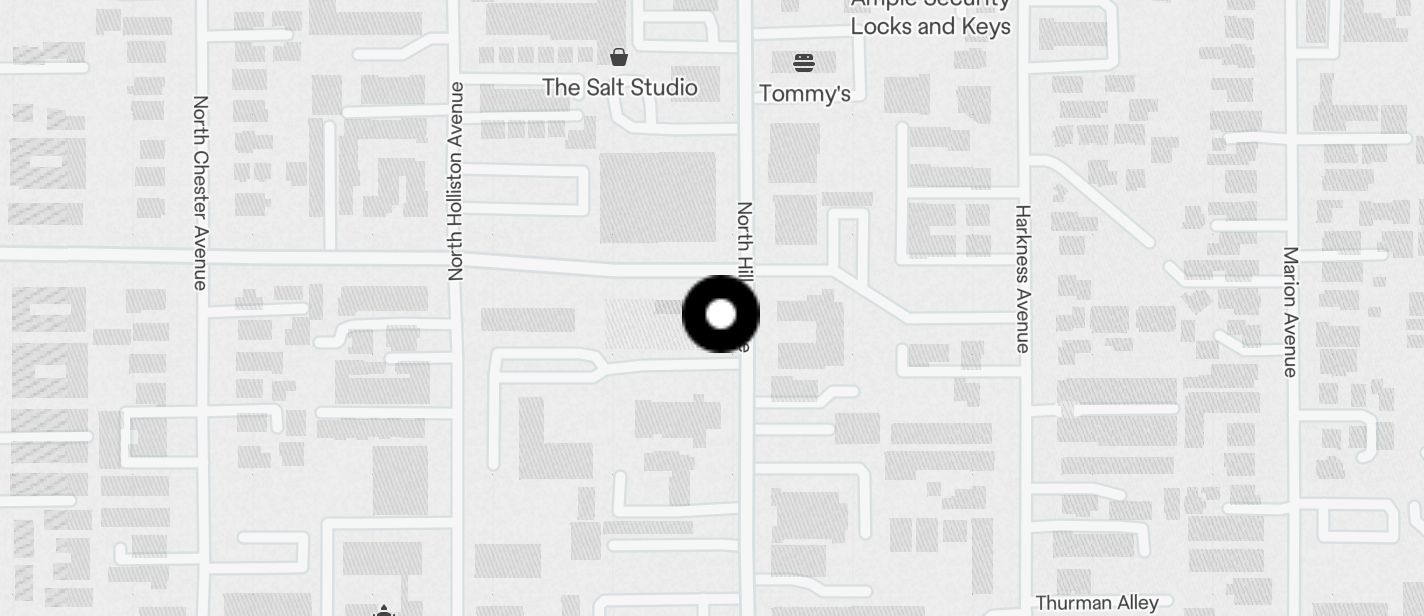Open The Salt Studio shop marker
The image size is (1424, 616).
click(619, 57)
